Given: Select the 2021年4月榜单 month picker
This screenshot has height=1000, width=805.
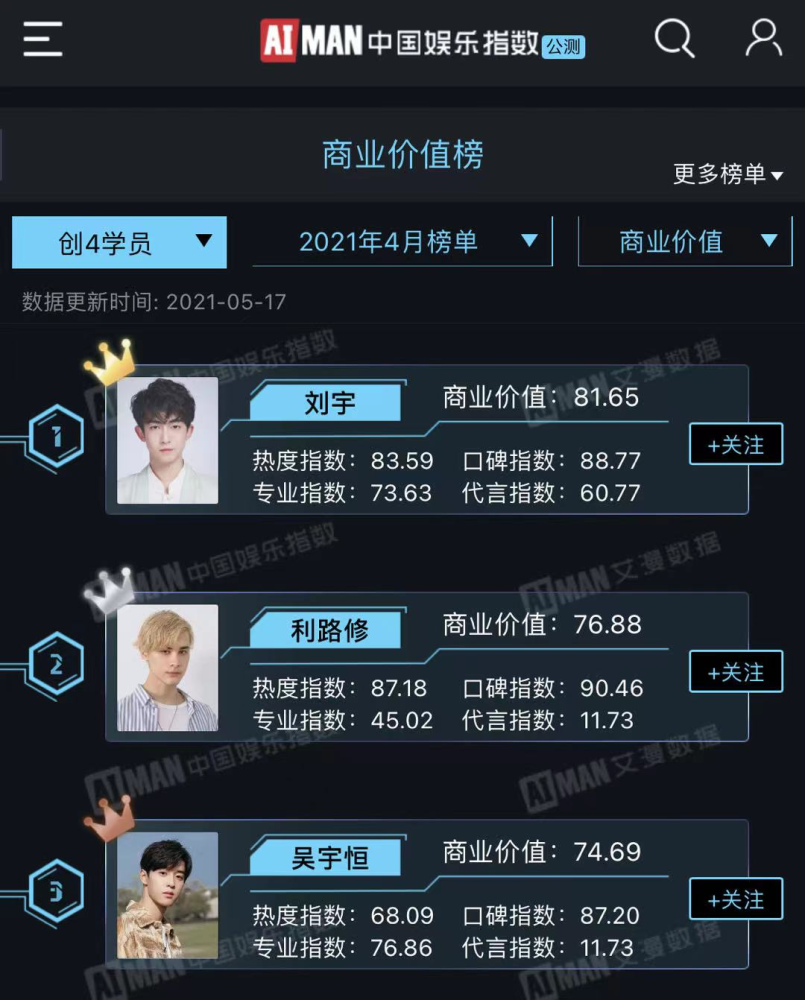Looking at the screenshot, I should pos(402,242).
